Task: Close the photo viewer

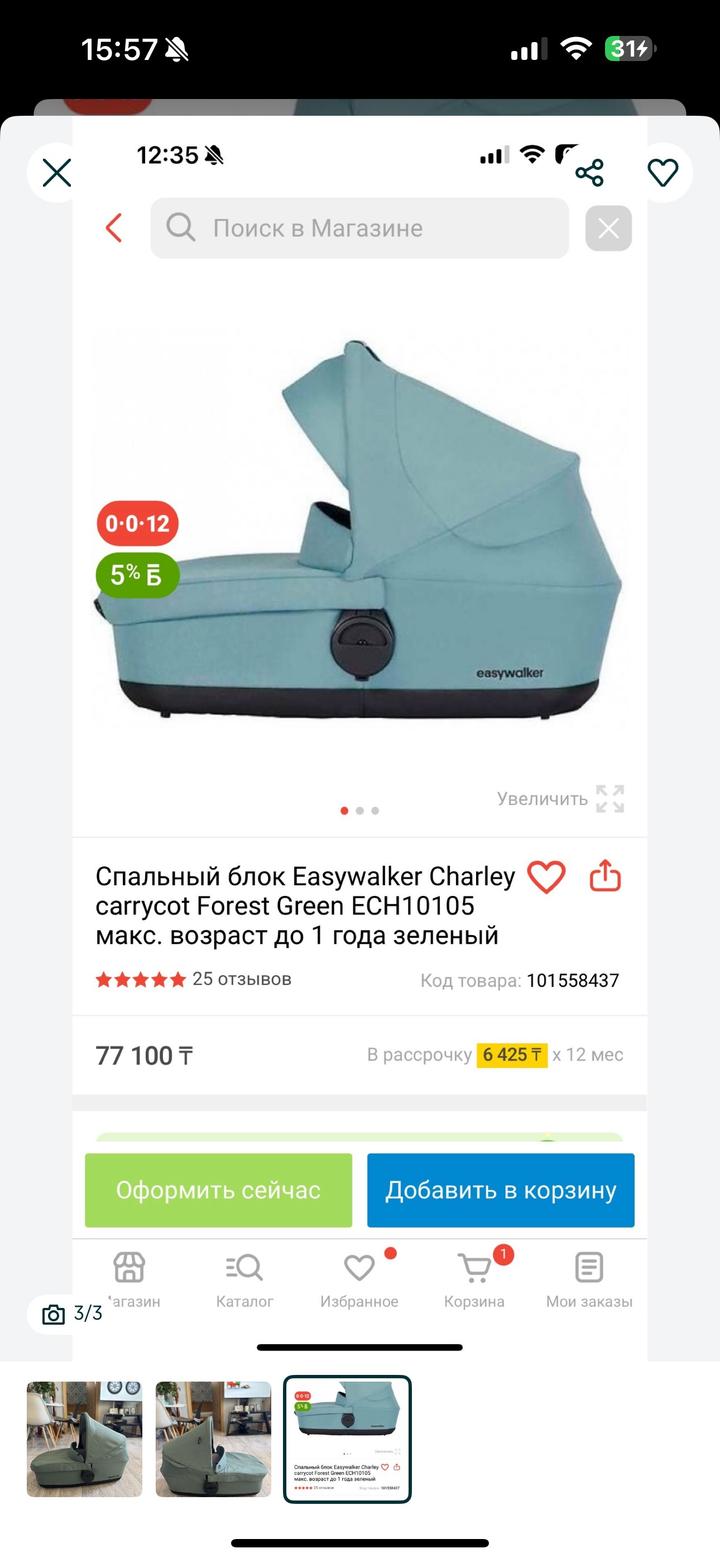Action: pyautogui.click(x=57, y=173)
